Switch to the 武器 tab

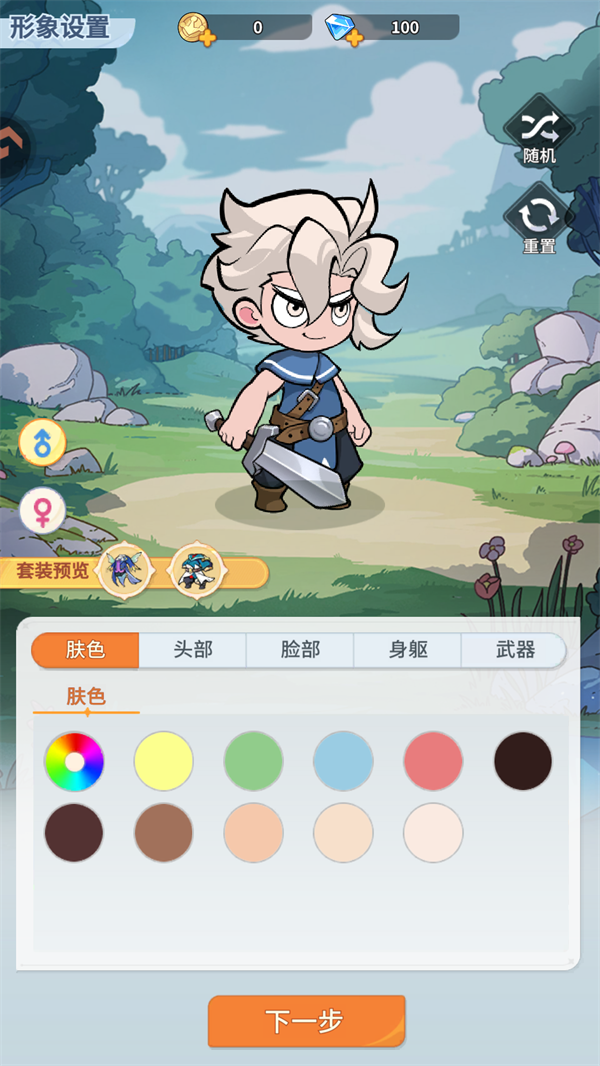[515, 650]
